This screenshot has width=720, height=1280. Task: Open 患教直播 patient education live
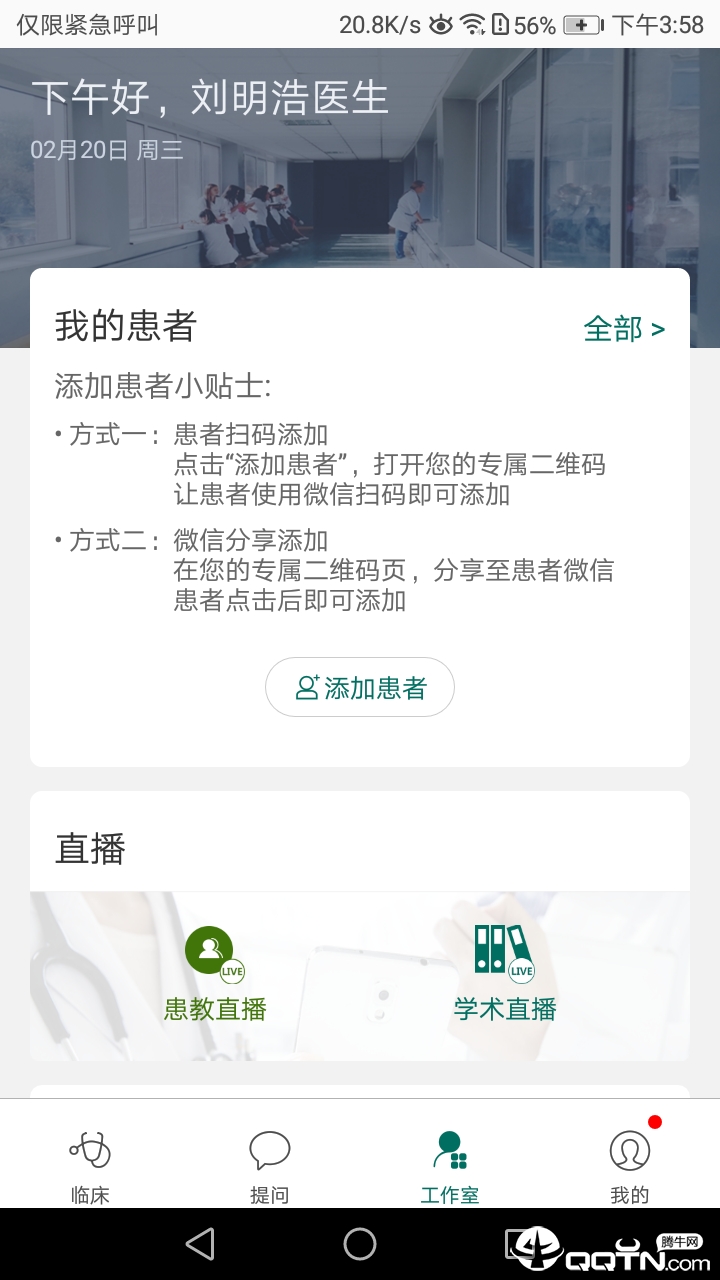click(215, 975)
